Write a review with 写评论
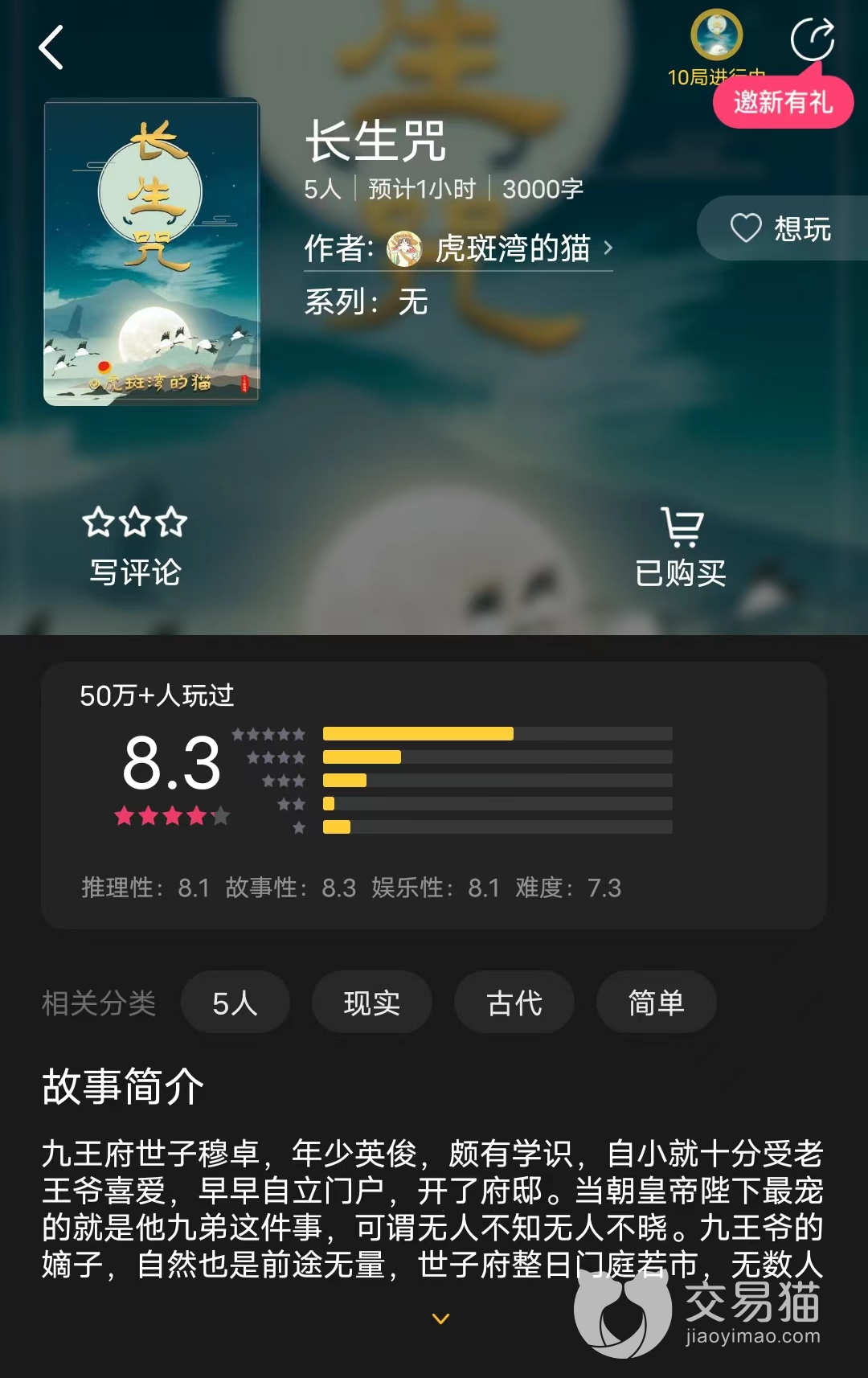 pyautogui.click(x=135, y=547)
